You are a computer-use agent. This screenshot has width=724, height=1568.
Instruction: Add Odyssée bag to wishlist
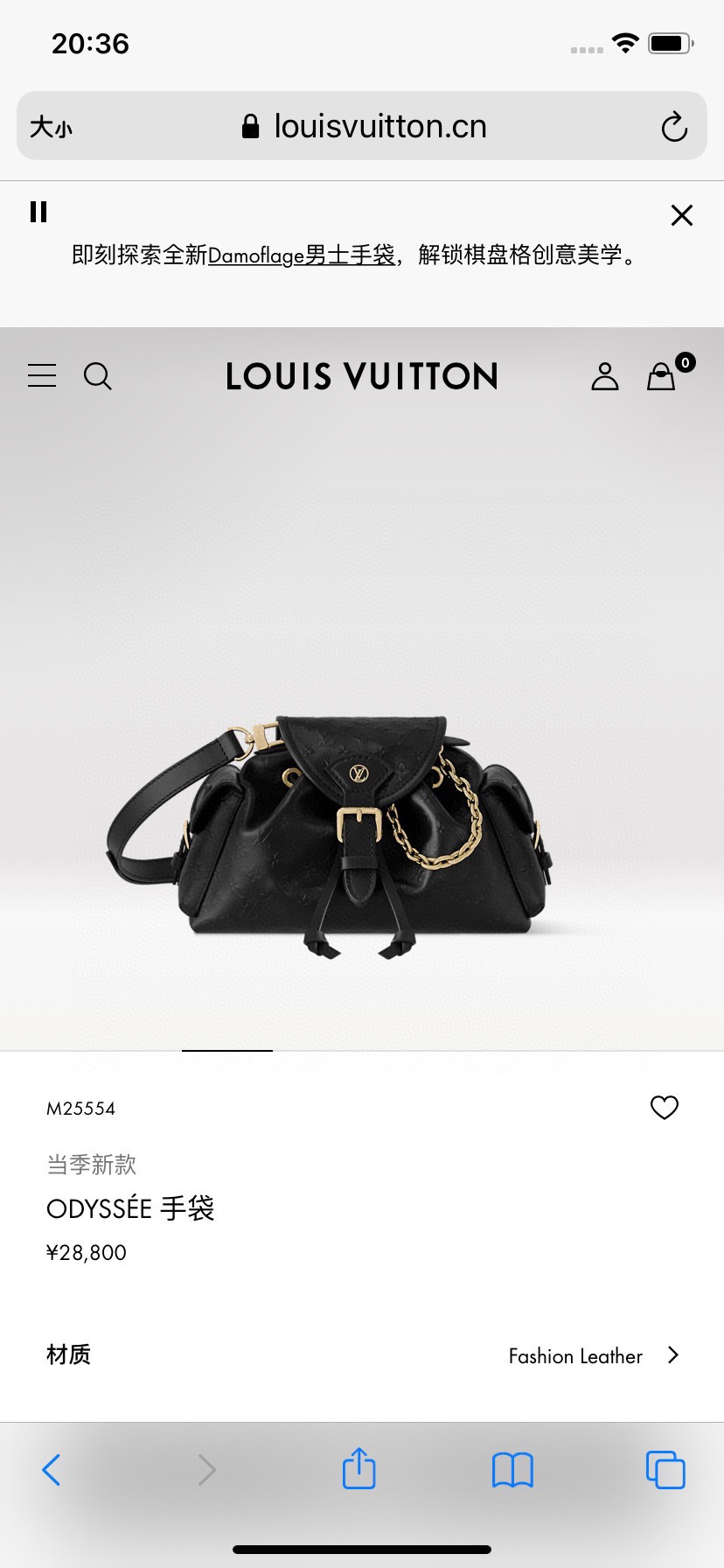[x=665, y=1108]
